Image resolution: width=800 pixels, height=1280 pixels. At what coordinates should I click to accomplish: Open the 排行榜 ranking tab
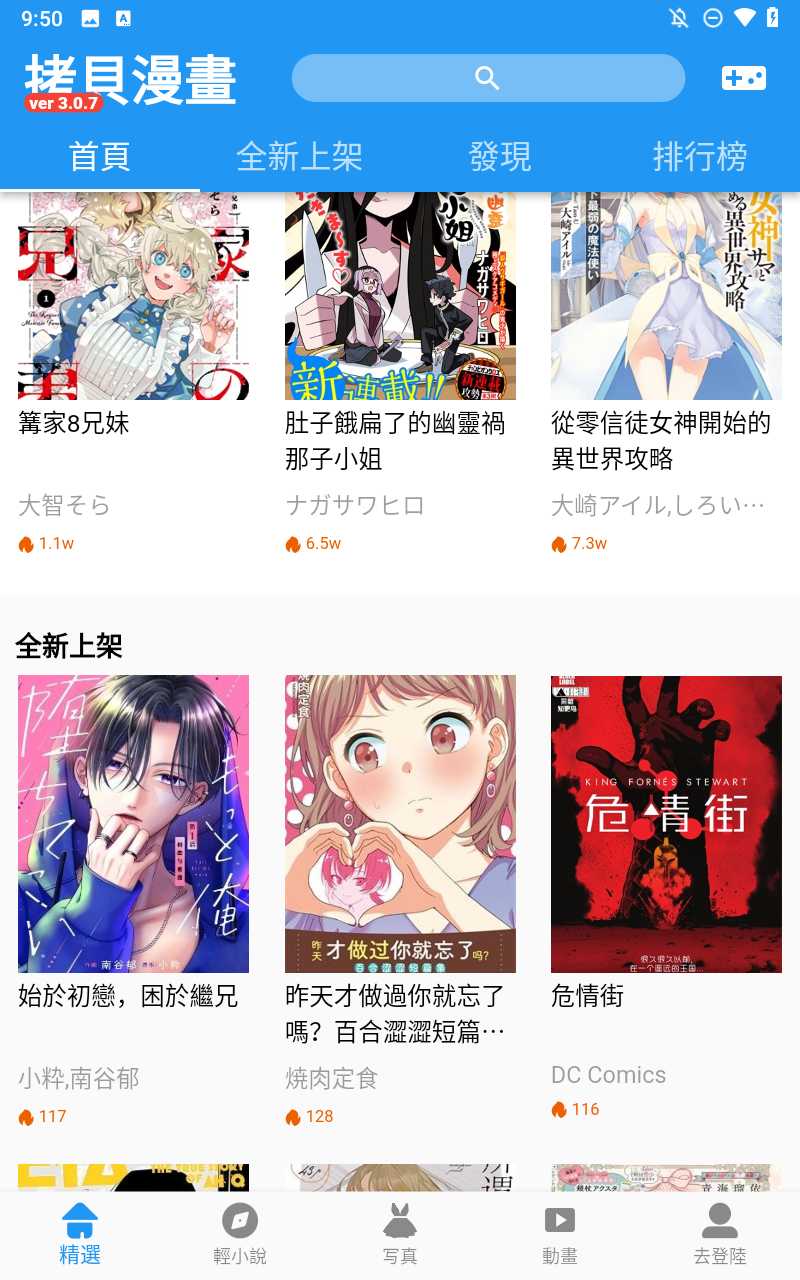point(699,157)
